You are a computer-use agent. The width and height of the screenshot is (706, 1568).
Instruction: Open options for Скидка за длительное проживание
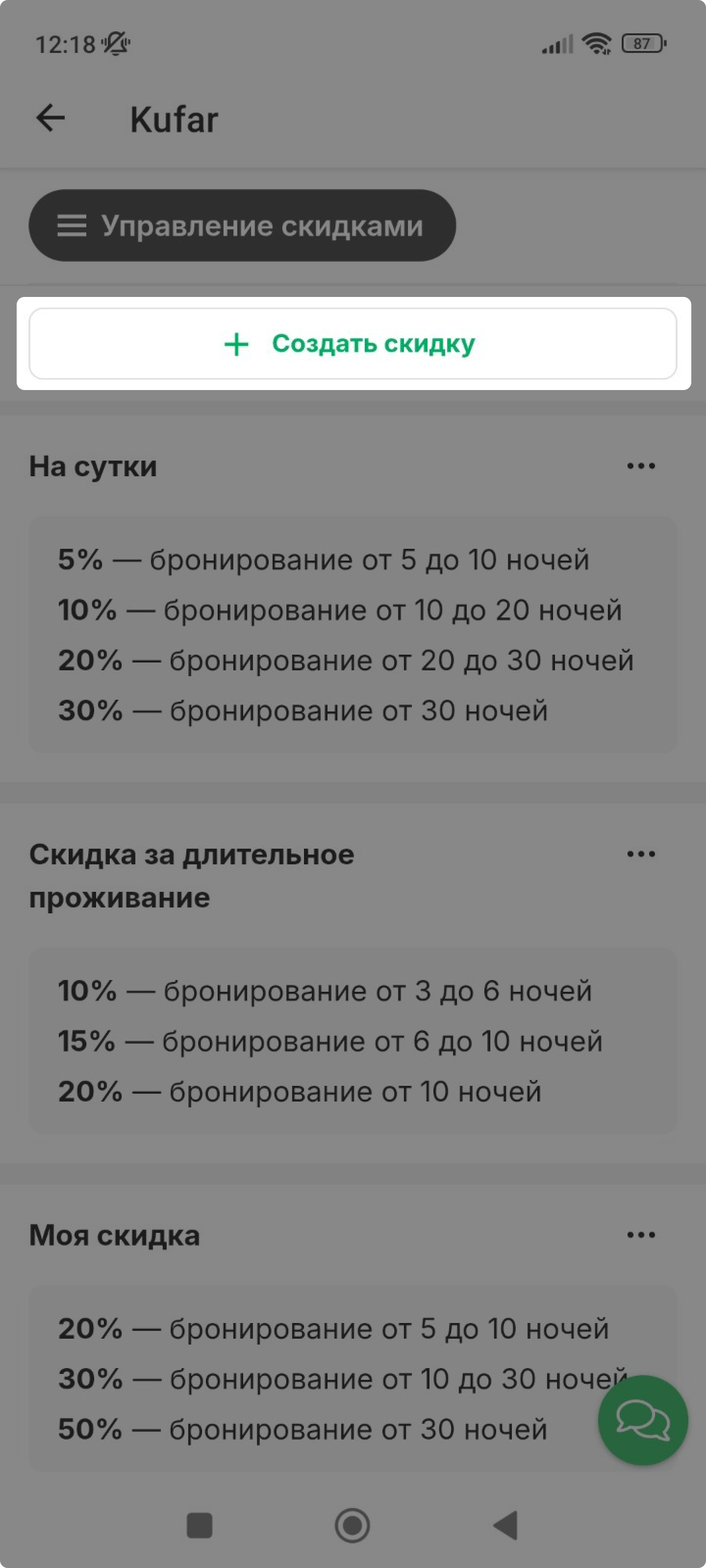[641, 854]
